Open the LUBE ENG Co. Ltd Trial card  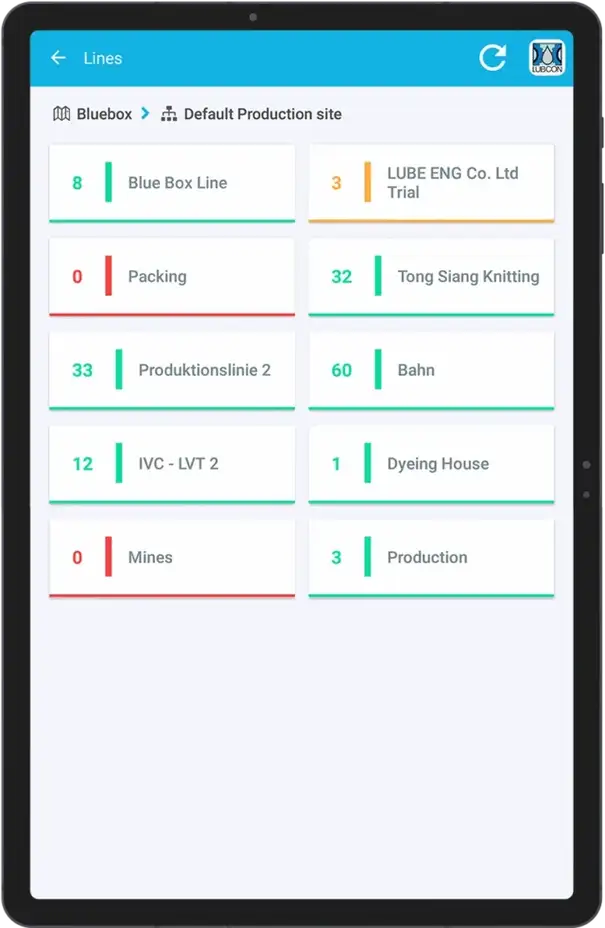coord(431,183)
